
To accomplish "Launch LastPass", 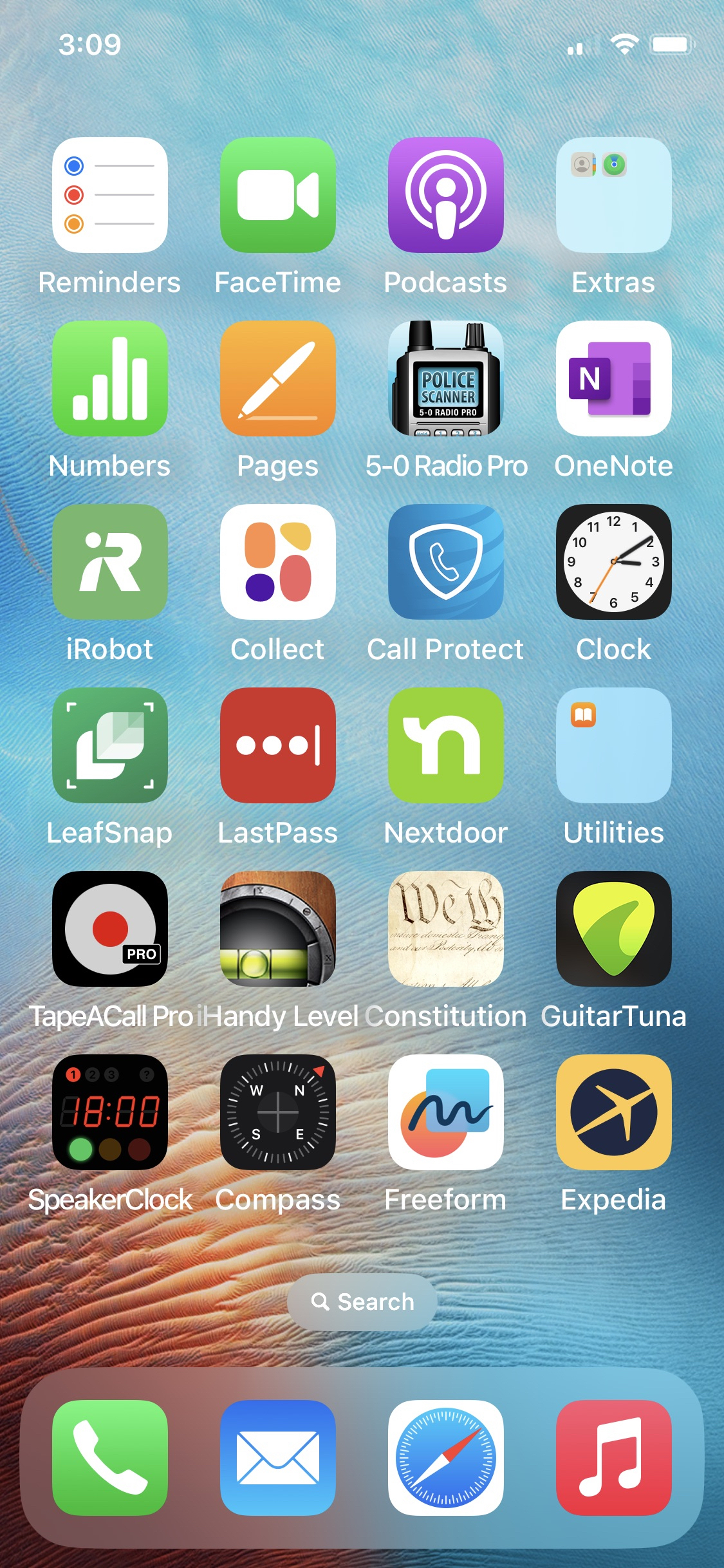I will [x=278, y=745].
